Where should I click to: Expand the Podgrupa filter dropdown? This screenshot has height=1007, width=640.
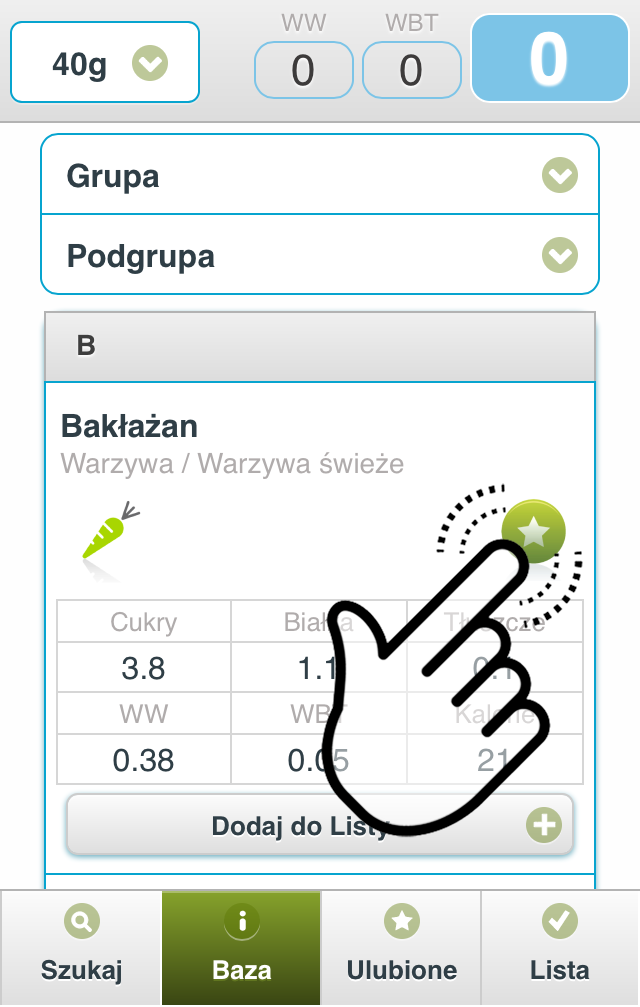[320, 256]
